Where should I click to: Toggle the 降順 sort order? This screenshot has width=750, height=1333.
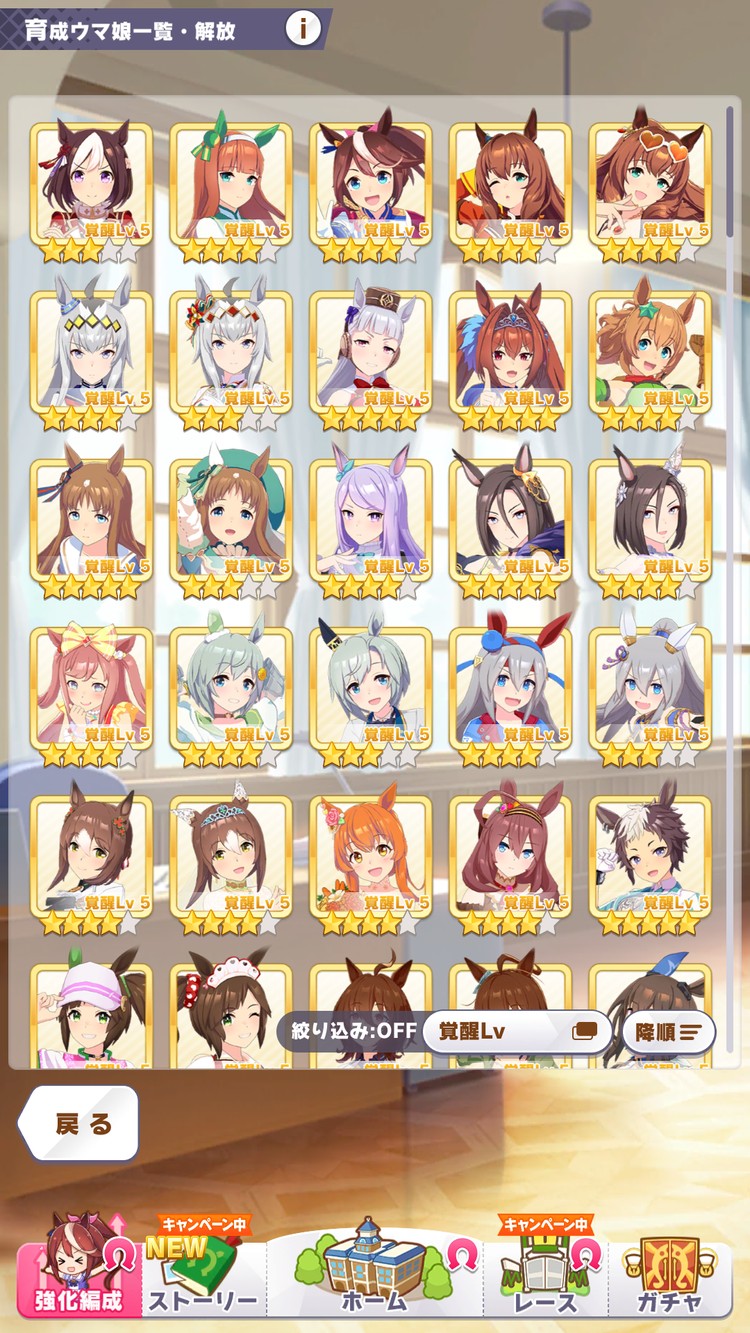668,1032
